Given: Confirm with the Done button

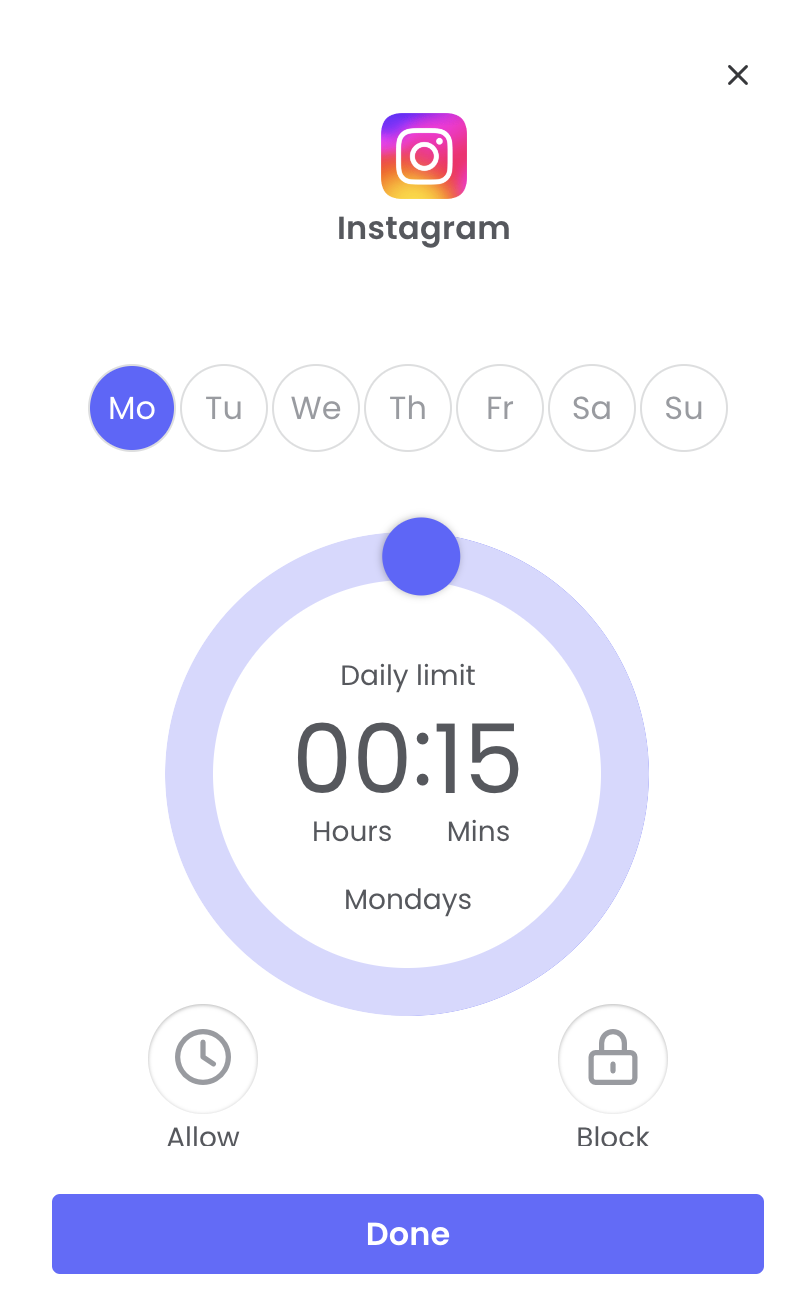Looking at the screenshot, I should click(x=408, y=1234).
